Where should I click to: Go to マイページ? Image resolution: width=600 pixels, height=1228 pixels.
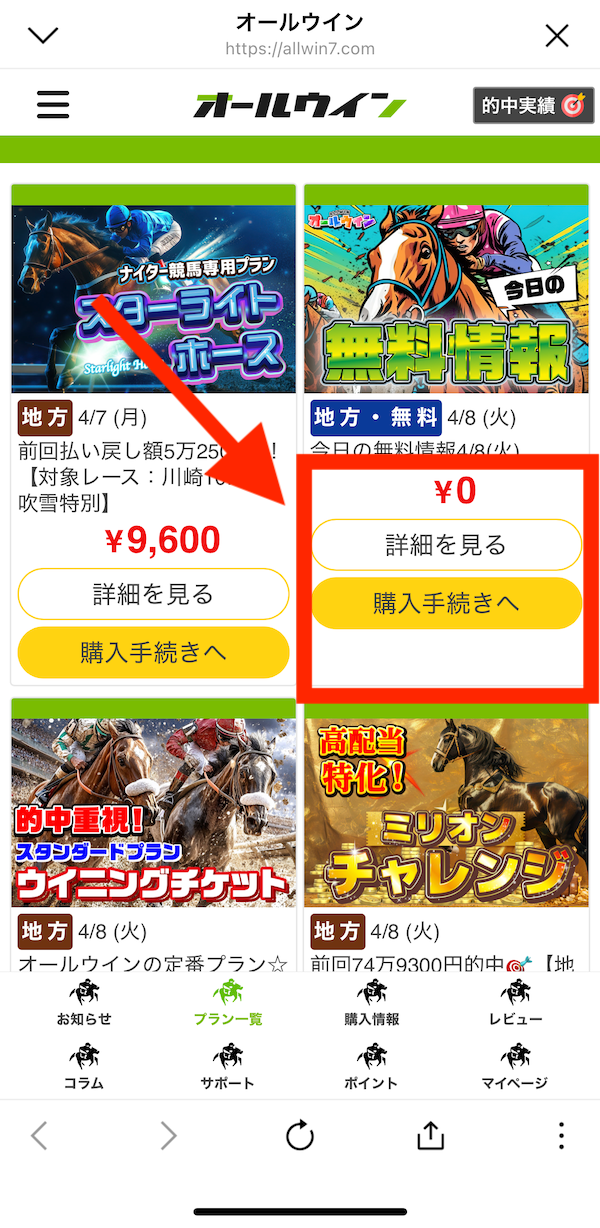tap(514, 1067)
